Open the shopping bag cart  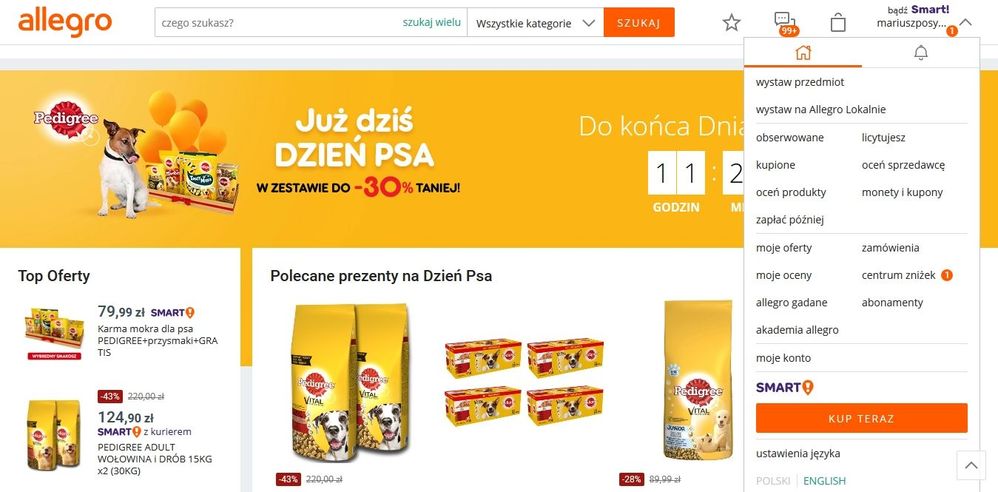pos(838,22)
